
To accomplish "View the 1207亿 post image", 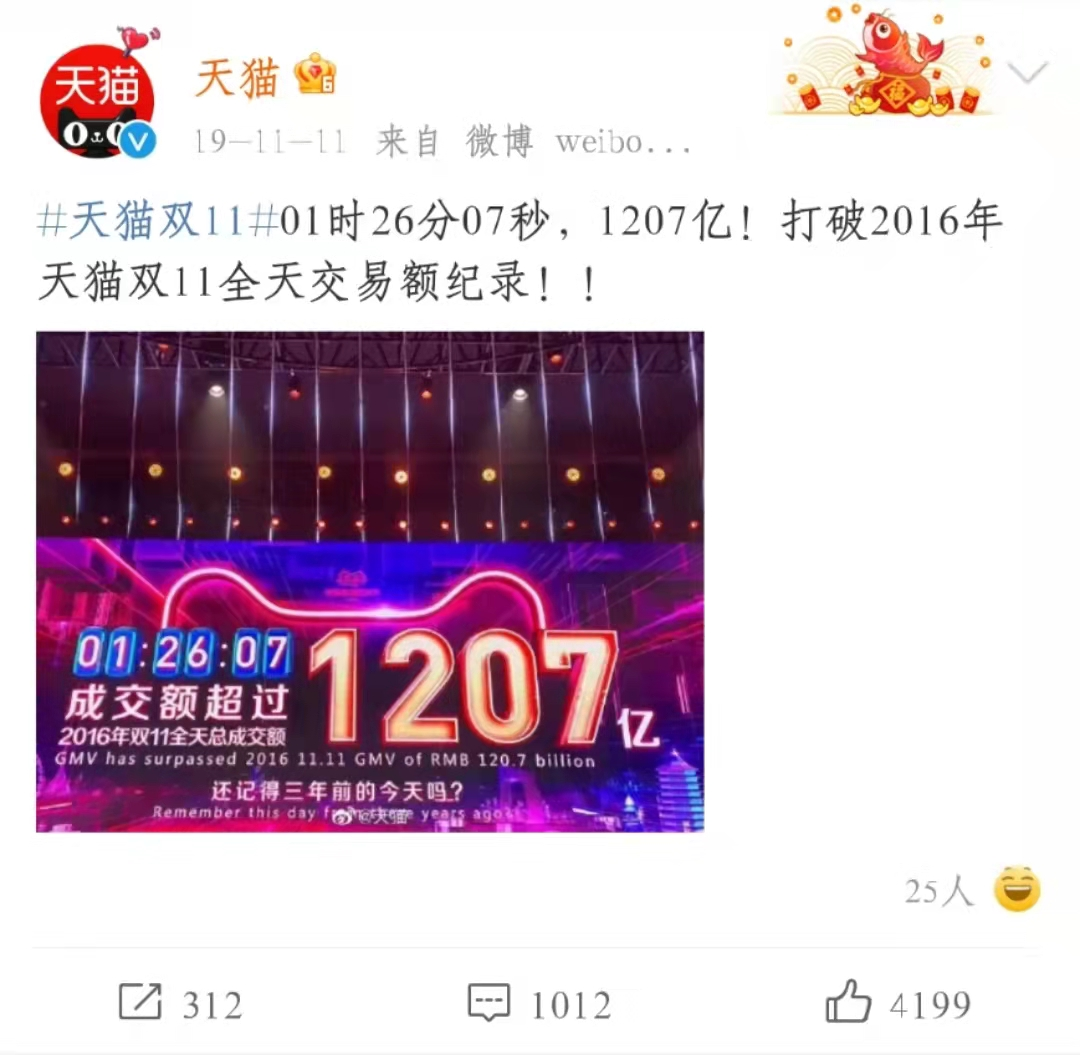I will pyautogui.click(x=370, y=581).
